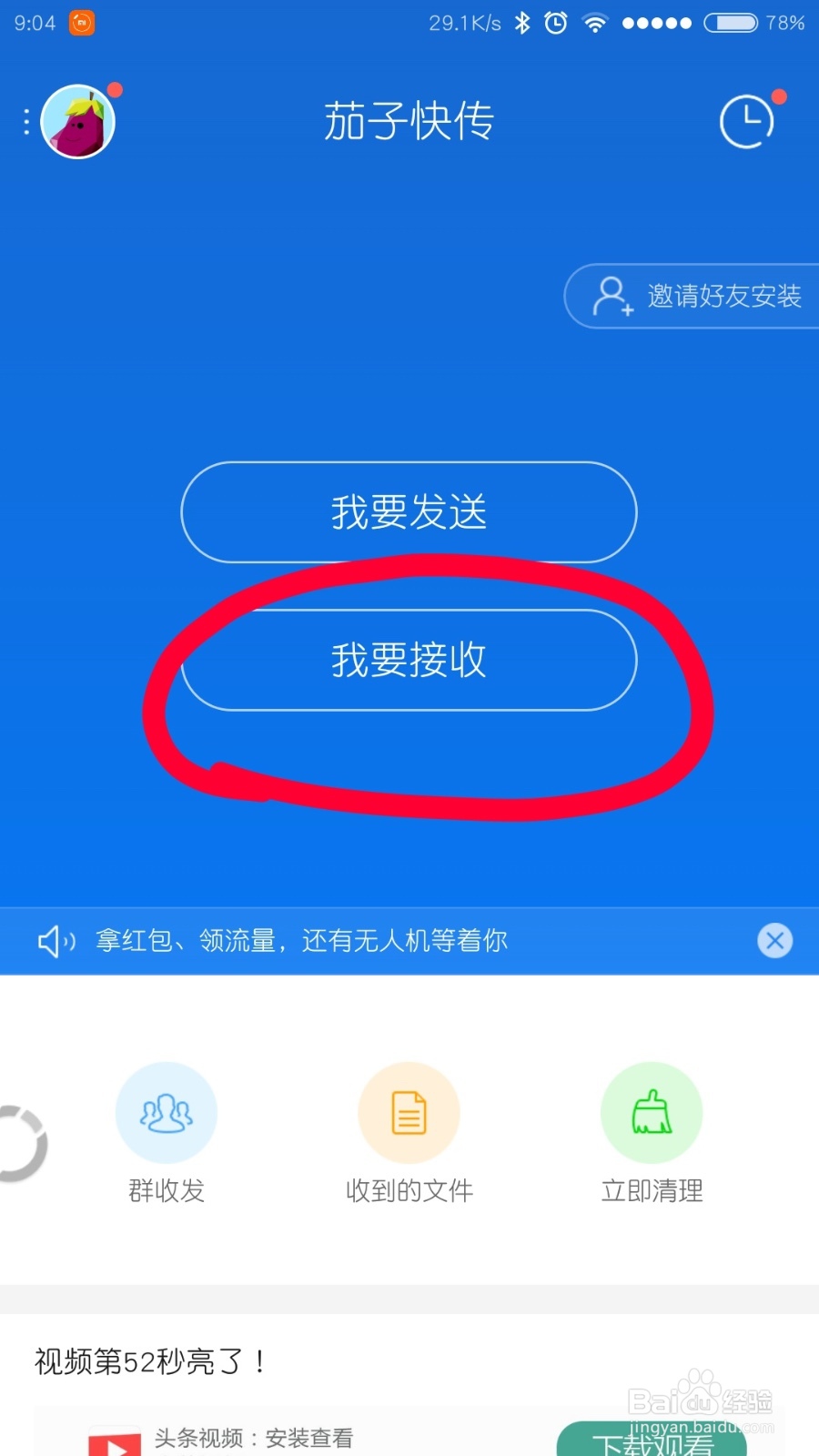Read the 拿红包、领流量 banner message
Image resolution: width=819 pixels, height=1456 pixels.
tap(300, 940)
